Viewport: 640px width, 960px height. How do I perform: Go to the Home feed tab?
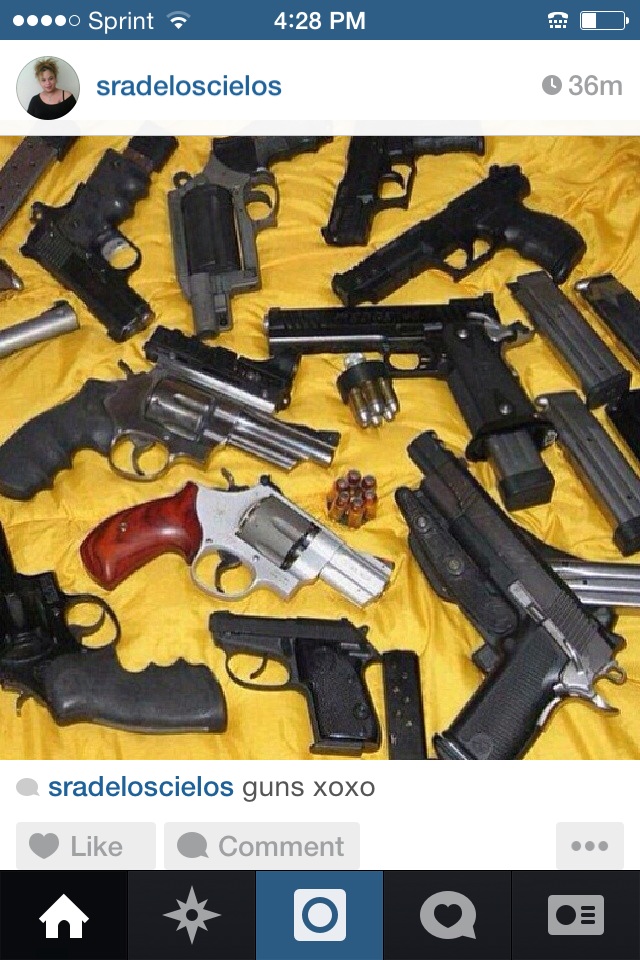pos(63,915)
